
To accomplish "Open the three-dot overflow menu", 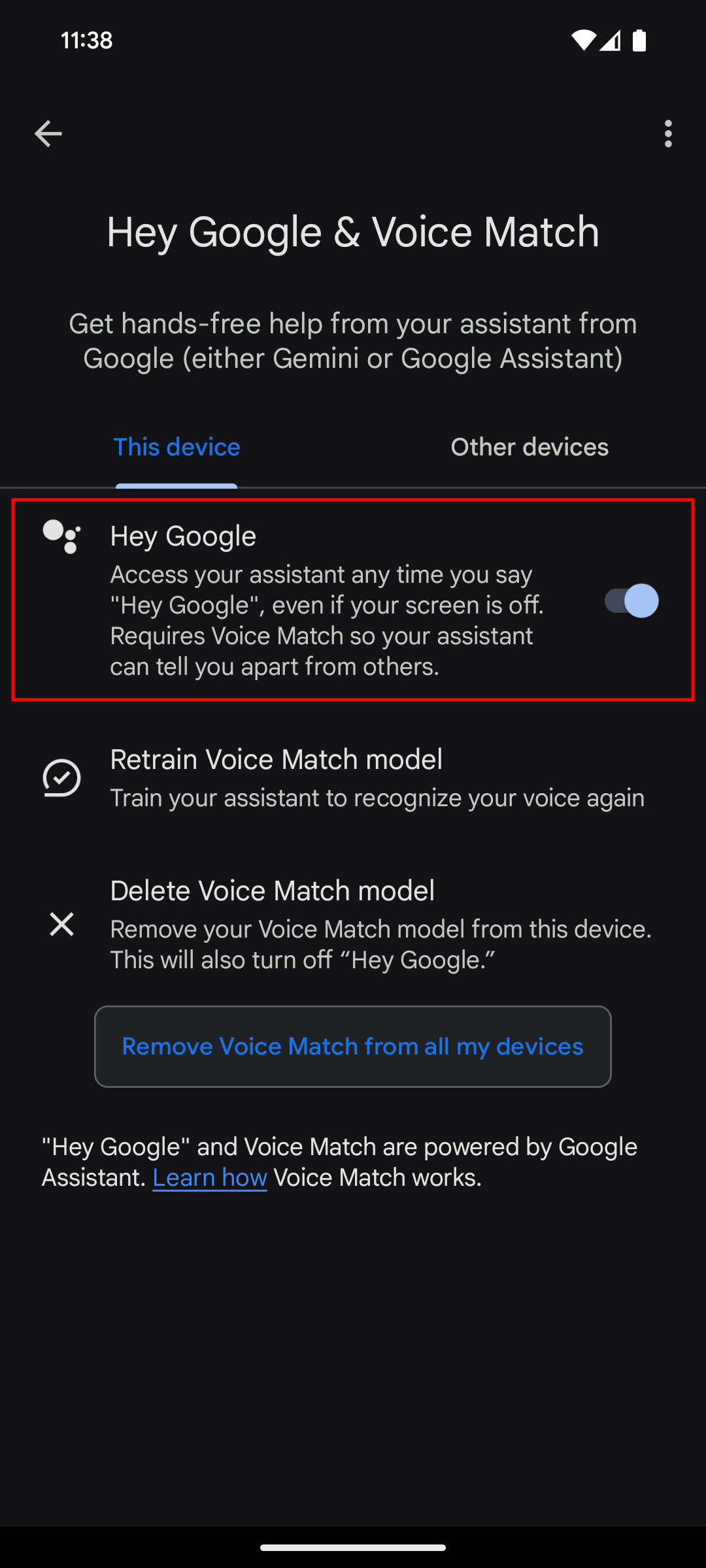I will click(x=667, y=134).
